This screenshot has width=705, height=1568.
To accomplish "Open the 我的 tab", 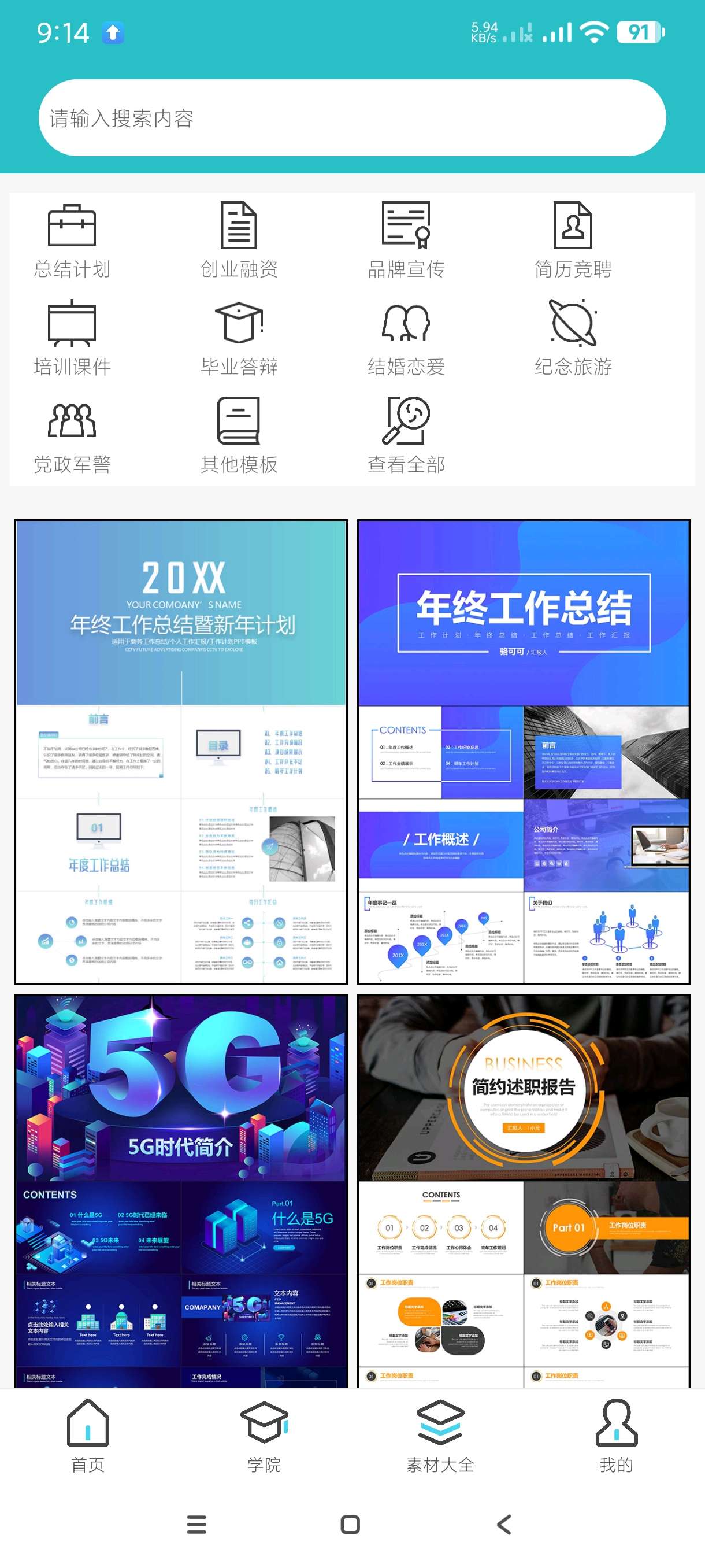I will (x=616, y=1435).
